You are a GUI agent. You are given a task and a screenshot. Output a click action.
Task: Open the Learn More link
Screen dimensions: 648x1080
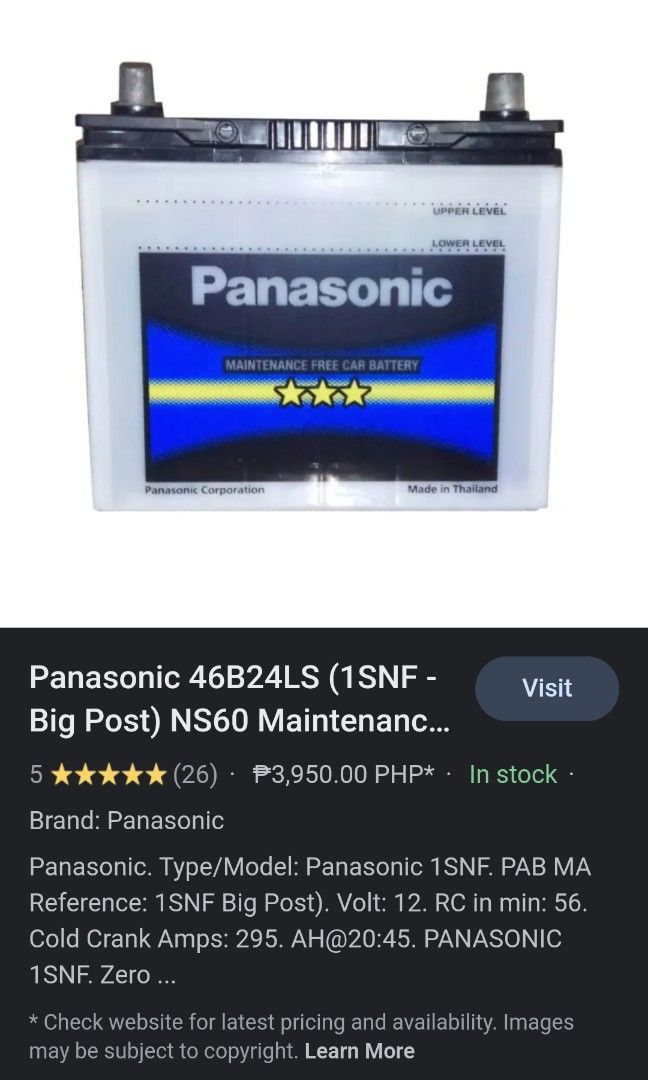click(359, 1051)
